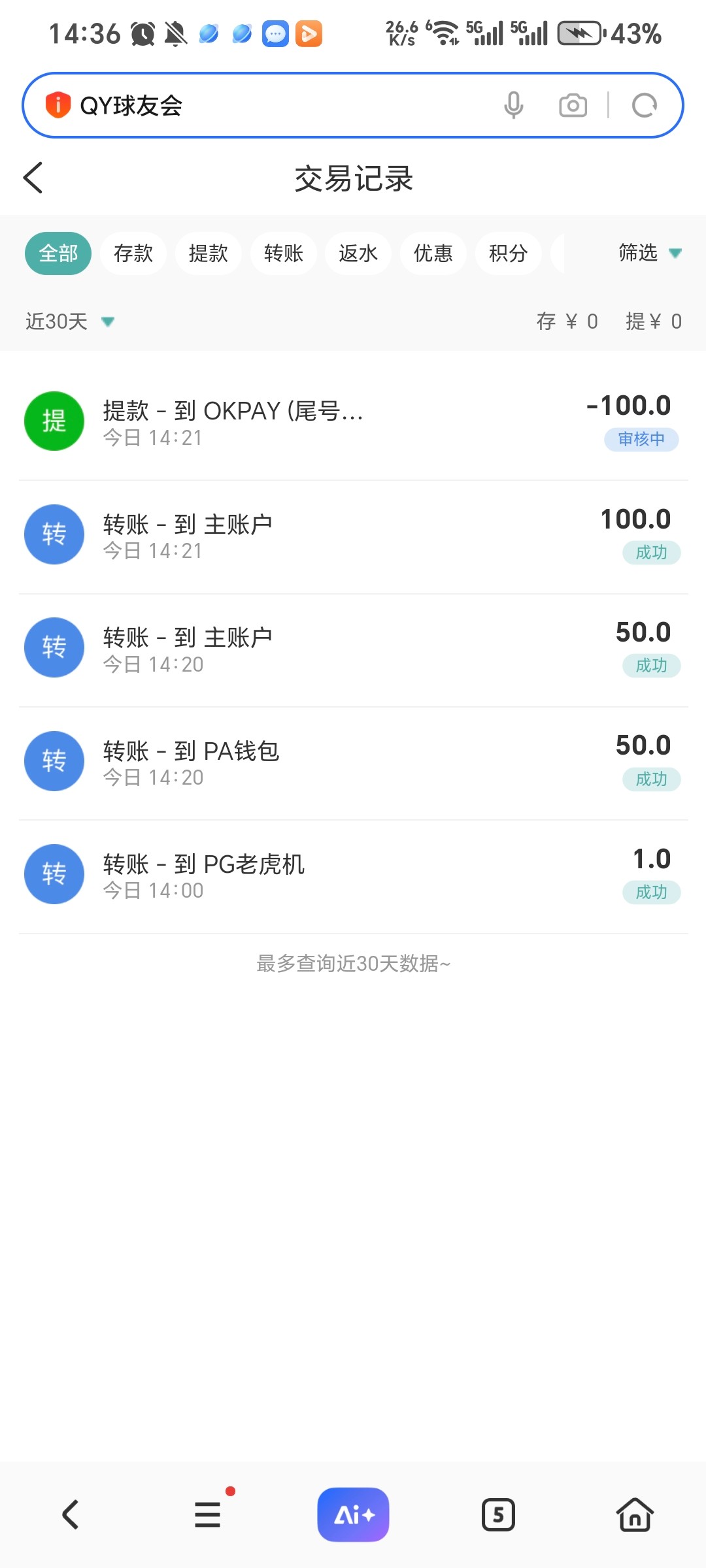Tap the home icon in bottom navigation
Image resolution: width=706 pixels, height=1568 pixels.
click(635, 1514)
